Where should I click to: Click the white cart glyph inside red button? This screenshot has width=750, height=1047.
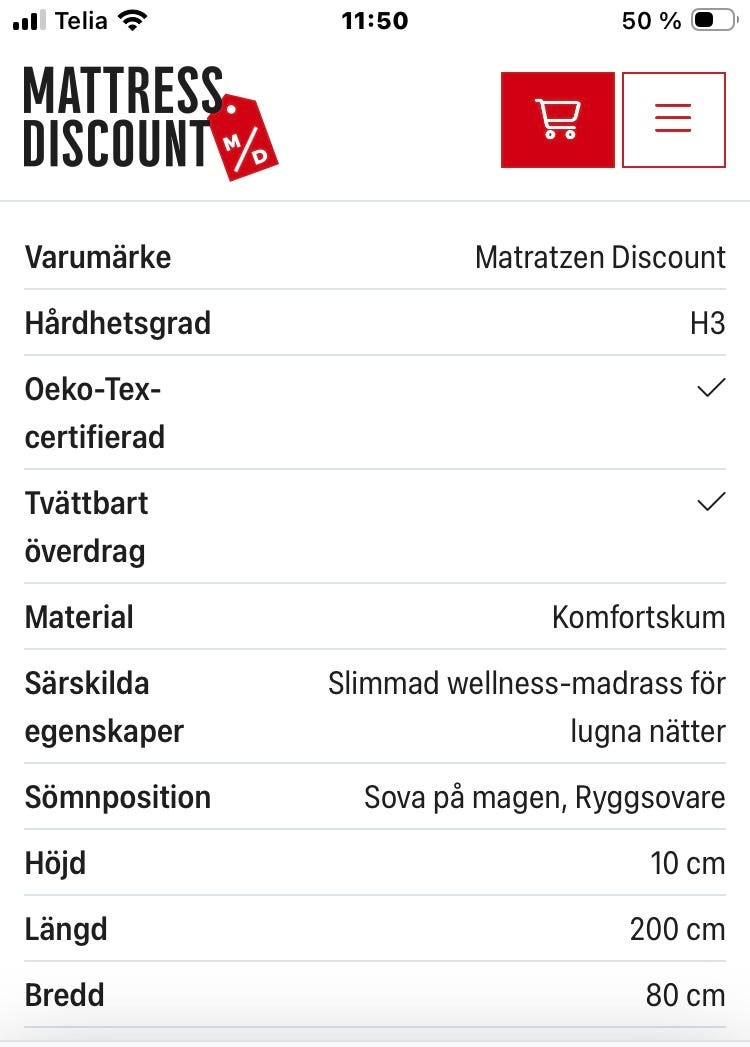coord(558,118)
